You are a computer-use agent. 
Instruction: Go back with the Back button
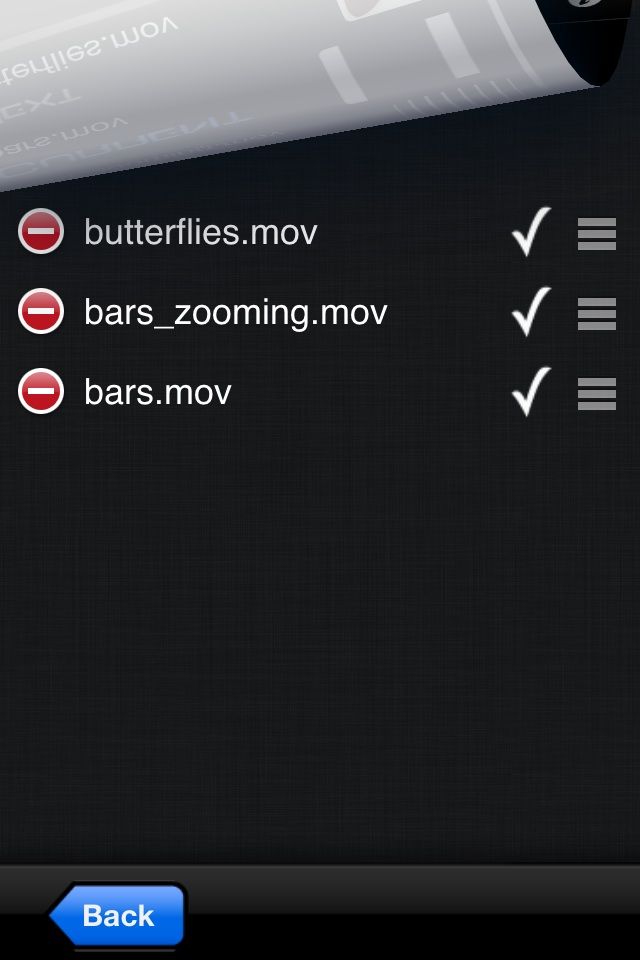pyautogui.click(x=118, y=915)
